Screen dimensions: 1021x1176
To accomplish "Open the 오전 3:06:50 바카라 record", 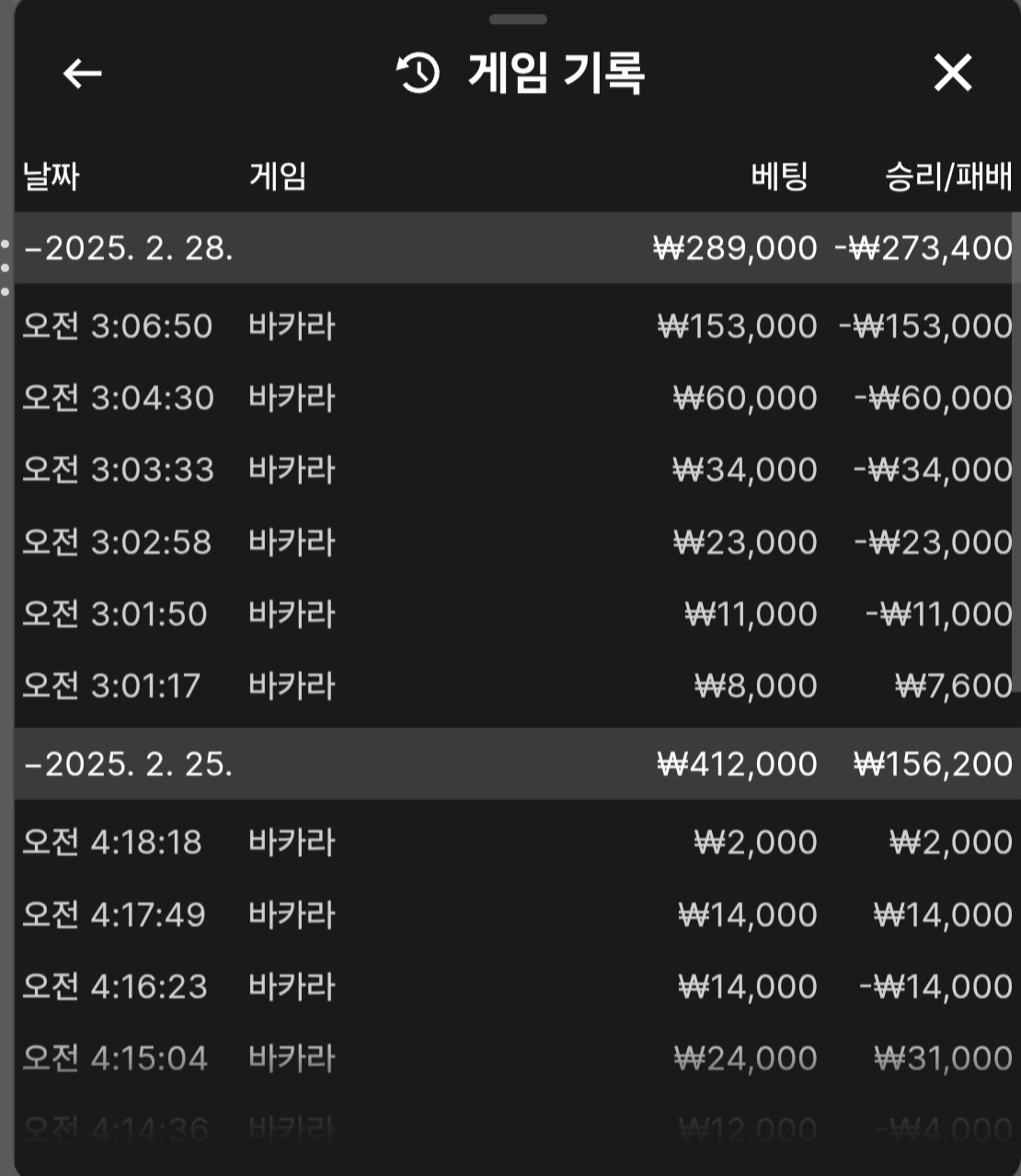I will pos(515,326).
